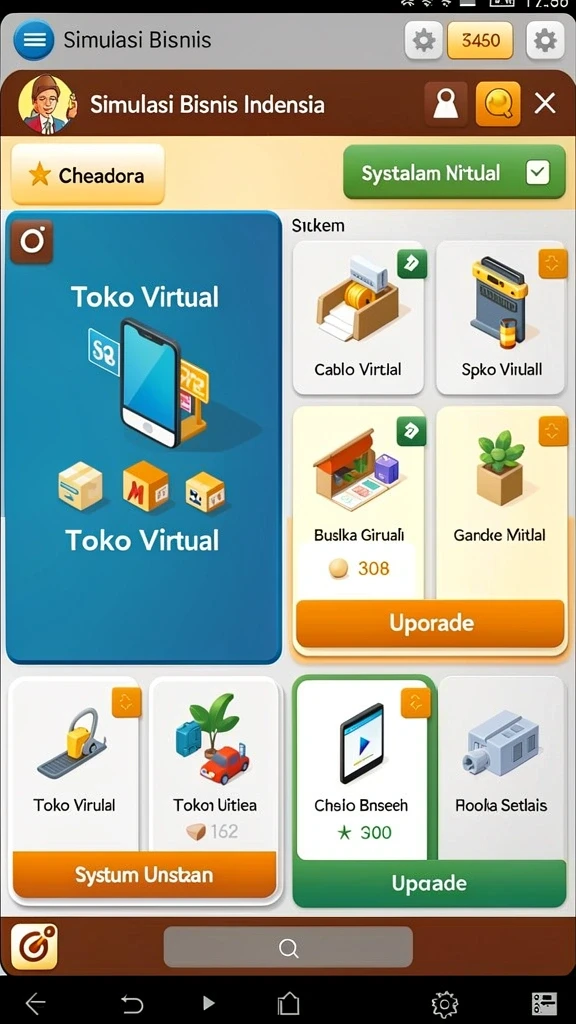The height and width of the screenshot is (1024, 576).
Task: Select the Chelo Bnseeh tablet card
Action: pos(361,769)
